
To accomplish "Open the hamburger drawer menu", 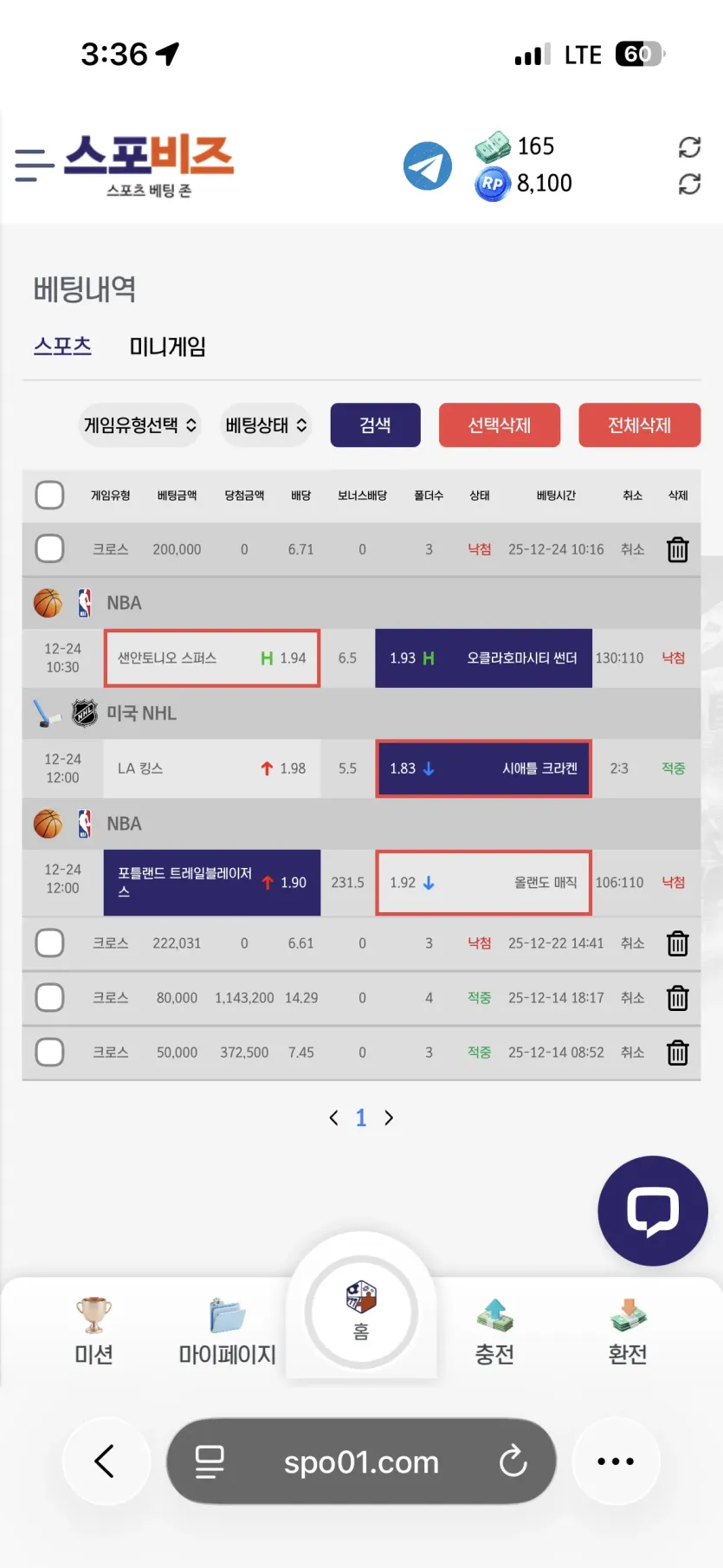I will click(x=35, y=165).
